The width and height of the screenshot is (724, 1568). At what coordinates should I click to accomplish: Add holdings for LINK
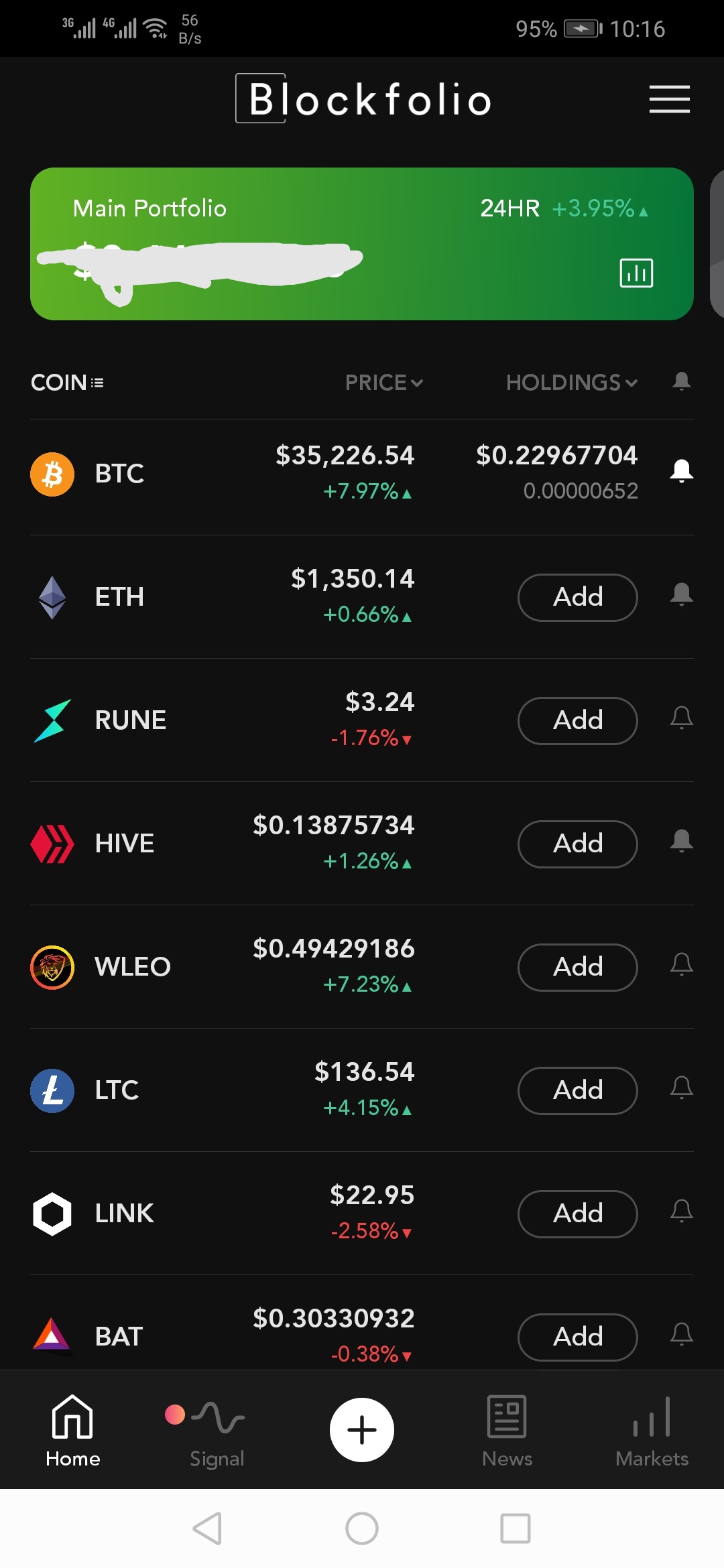point(577,1214)
